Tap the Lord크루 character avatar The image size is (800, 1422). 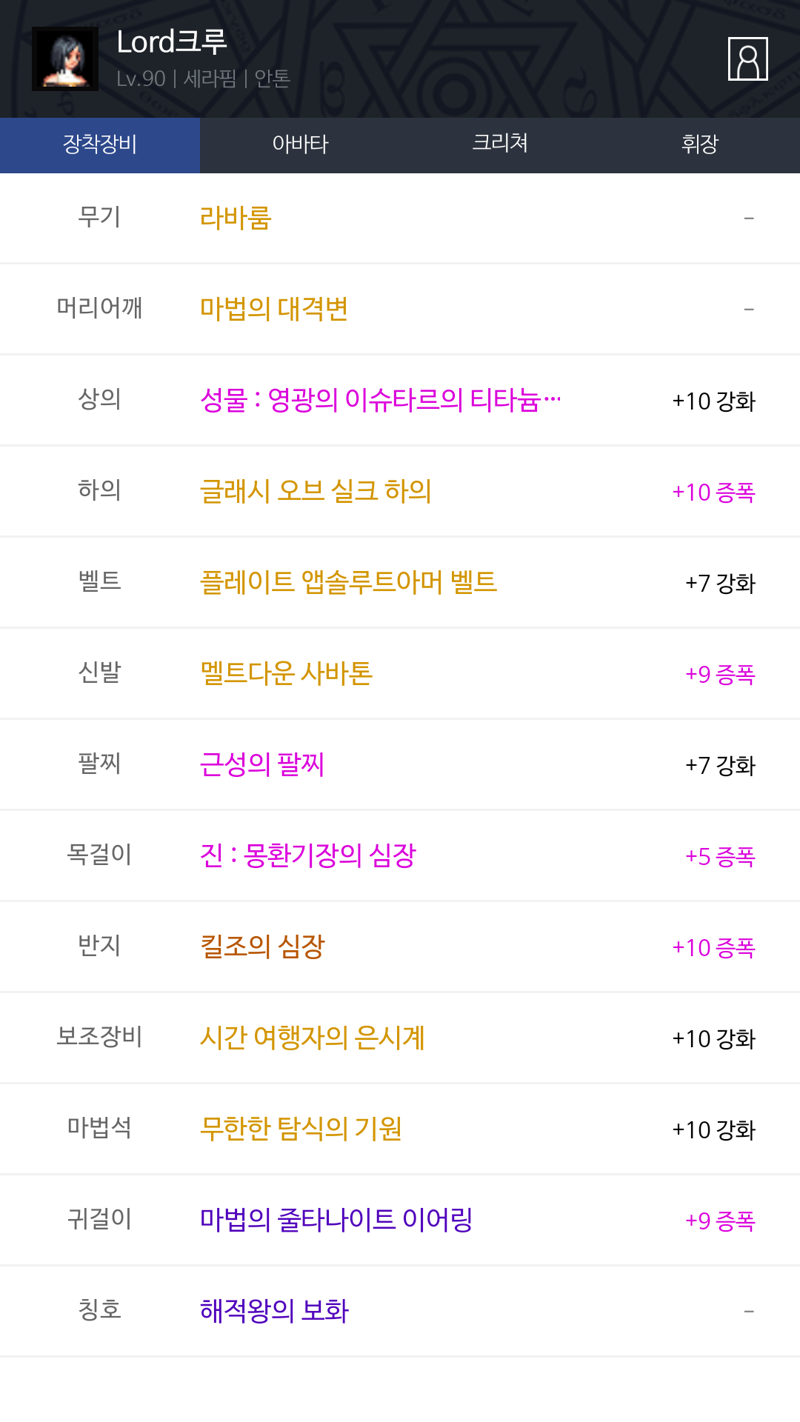(65, 59)
